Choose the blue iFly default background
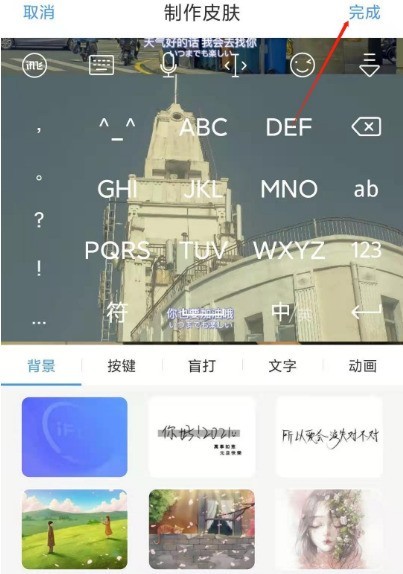This screenshot has height=574, width=403. click(x=75, y=437)
